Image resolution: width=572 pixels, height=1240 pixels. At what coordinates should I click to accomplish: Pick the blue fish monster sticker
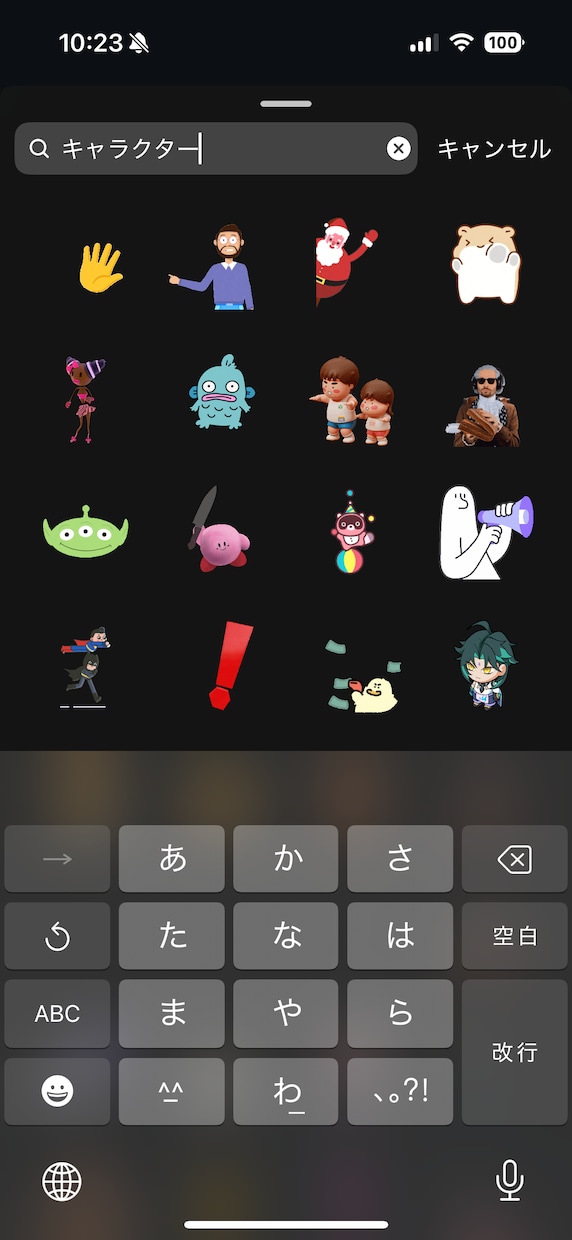tap(219, 393)
